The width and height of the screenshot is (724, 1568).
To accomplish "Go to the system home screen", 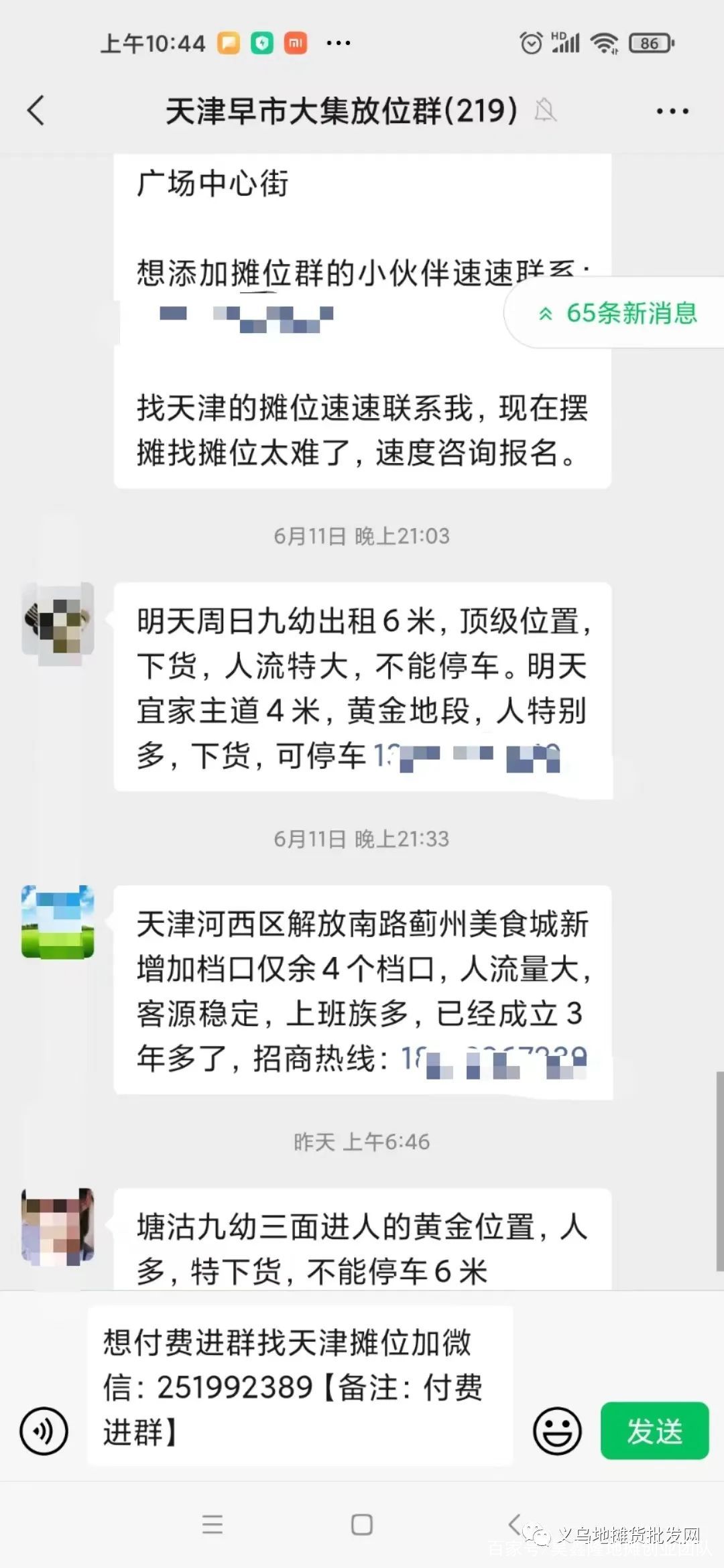I will click(x=362, y=1524).
